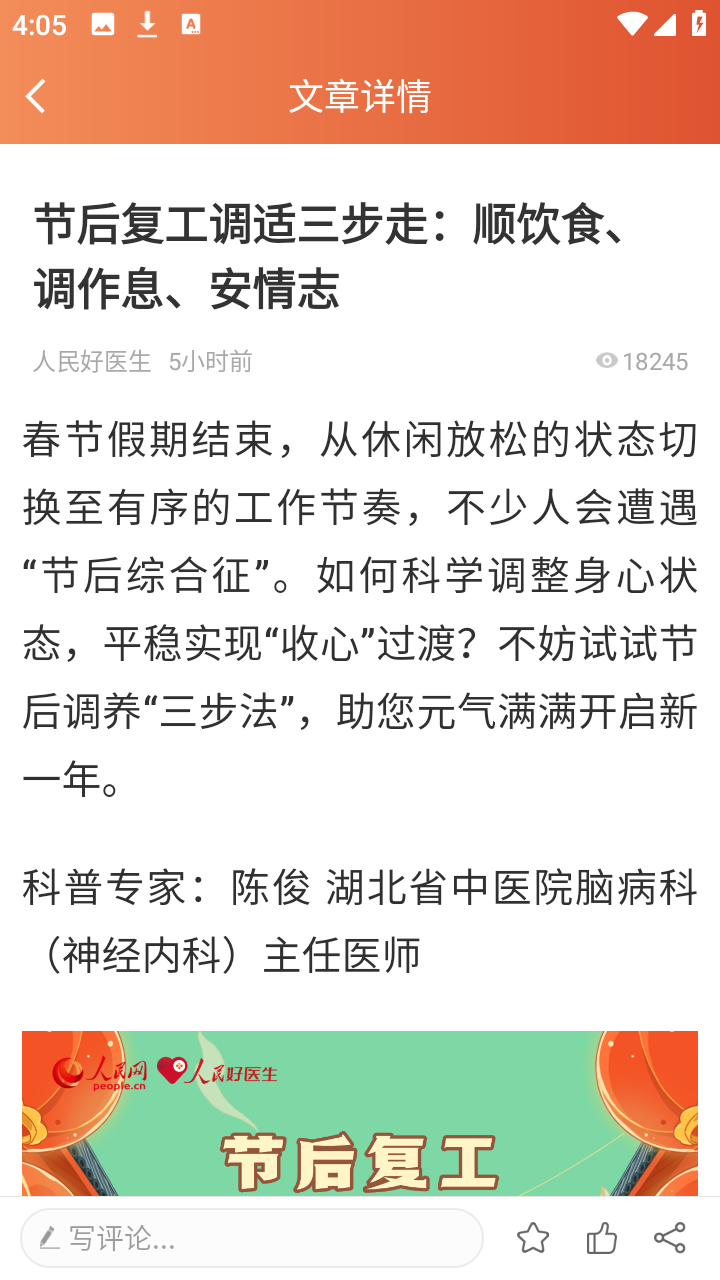Select the 文章详情 title in the header bar

tap(360, 97)
